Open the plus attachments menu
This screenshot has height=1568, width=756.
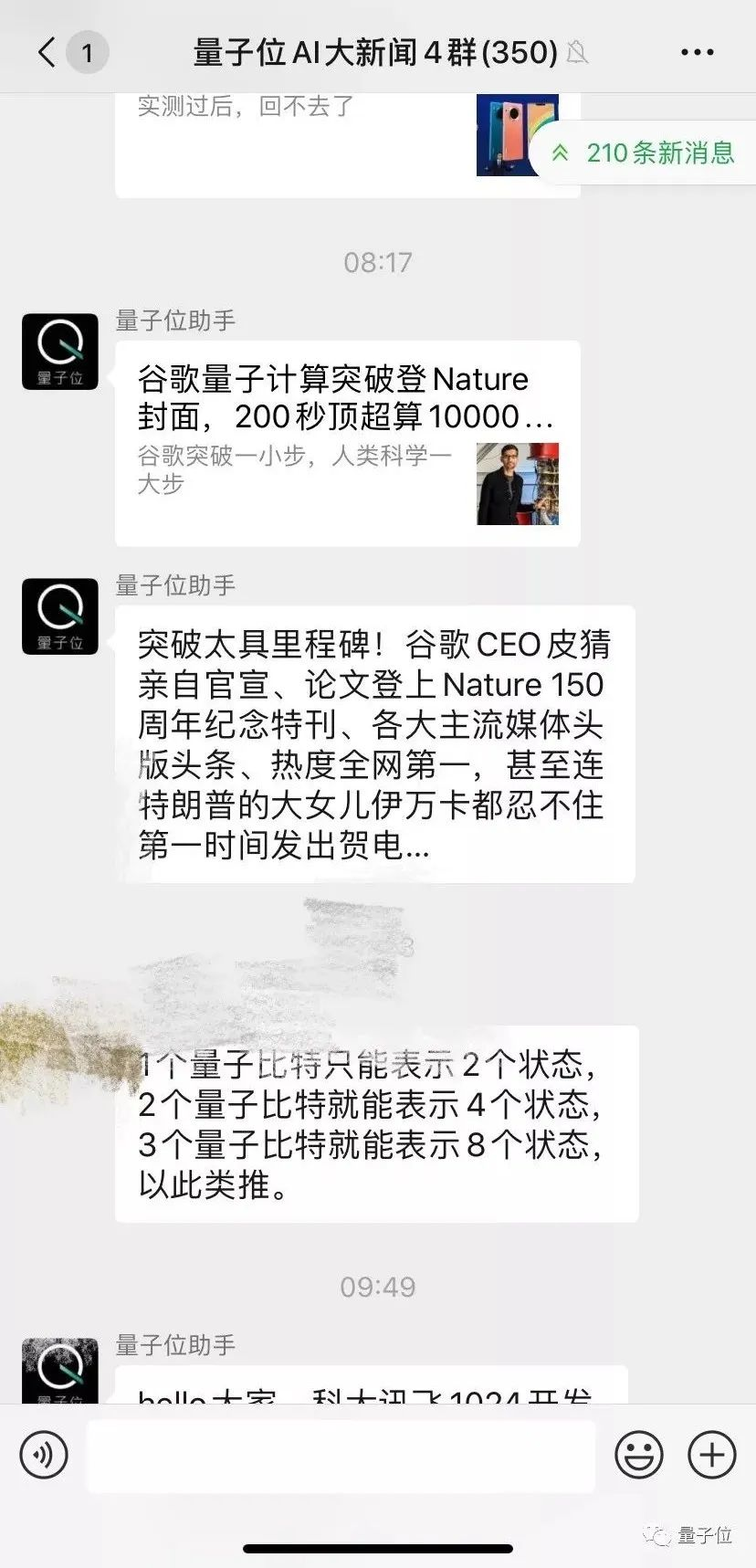711,1454
